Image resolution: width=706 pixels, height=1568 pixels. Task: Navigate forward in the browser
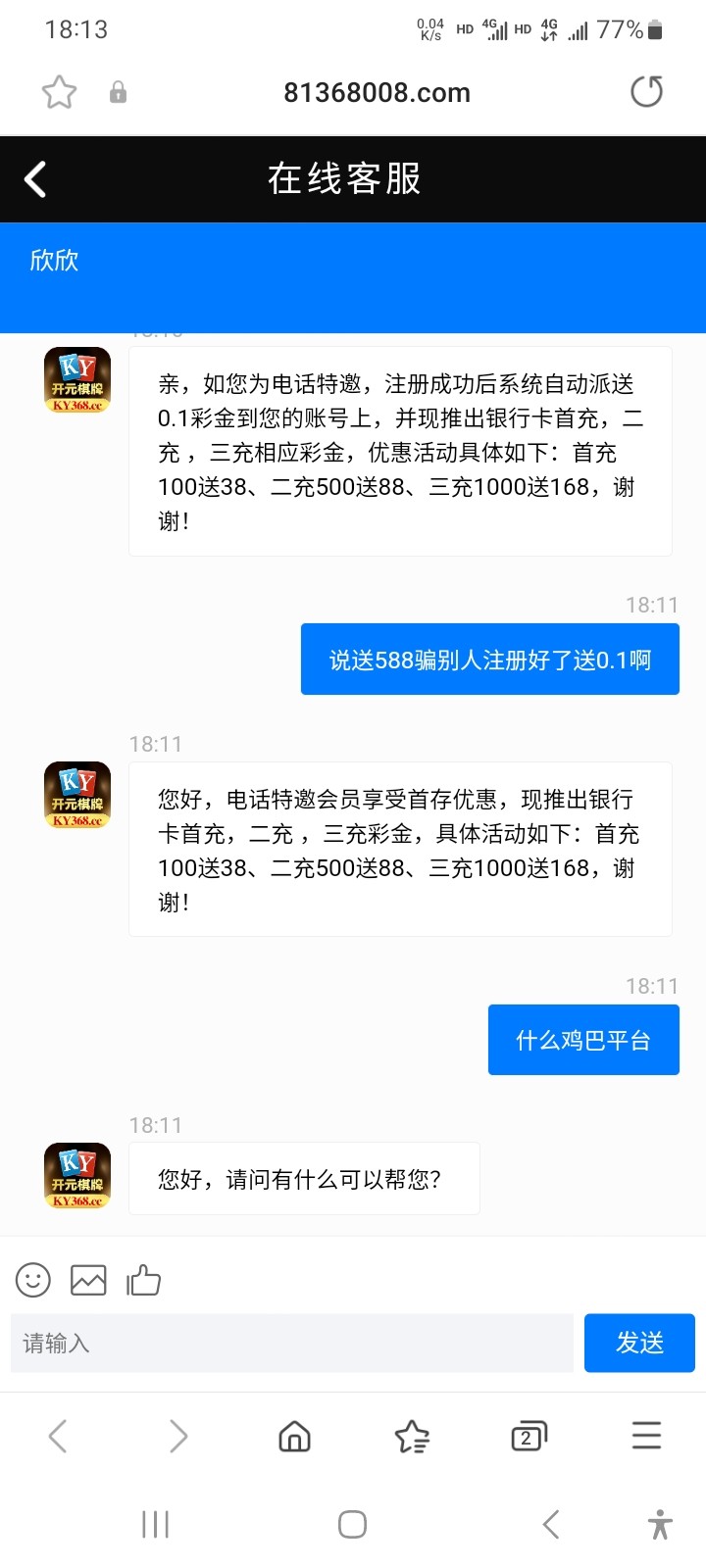click(x=177, y=1437)
